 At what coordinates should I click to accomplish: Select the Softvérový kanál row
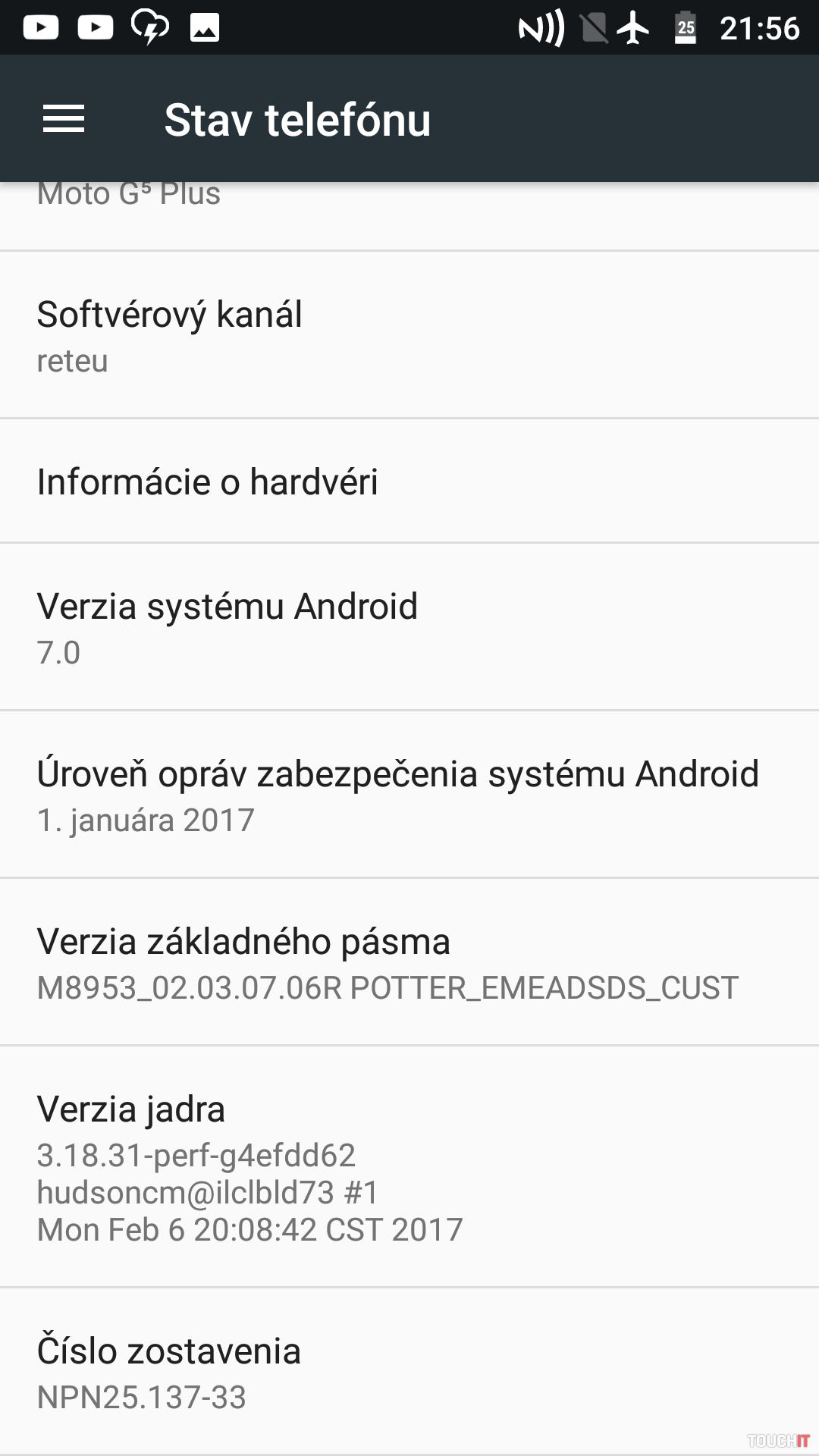[x=409, y=336]
